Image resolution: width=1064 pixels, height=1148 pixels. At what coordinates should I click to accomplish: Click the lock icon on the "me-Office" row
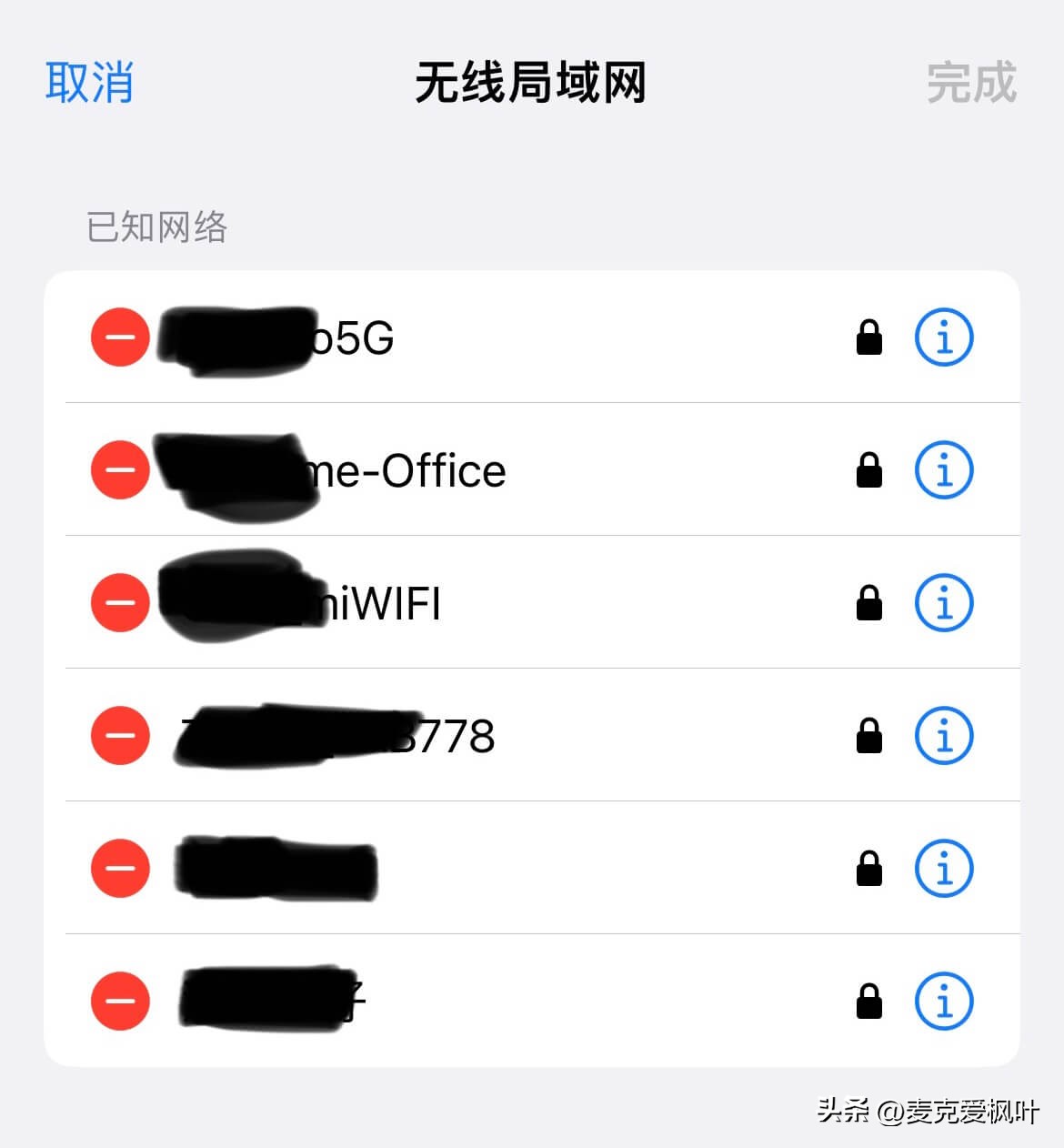tap(868, 470)
